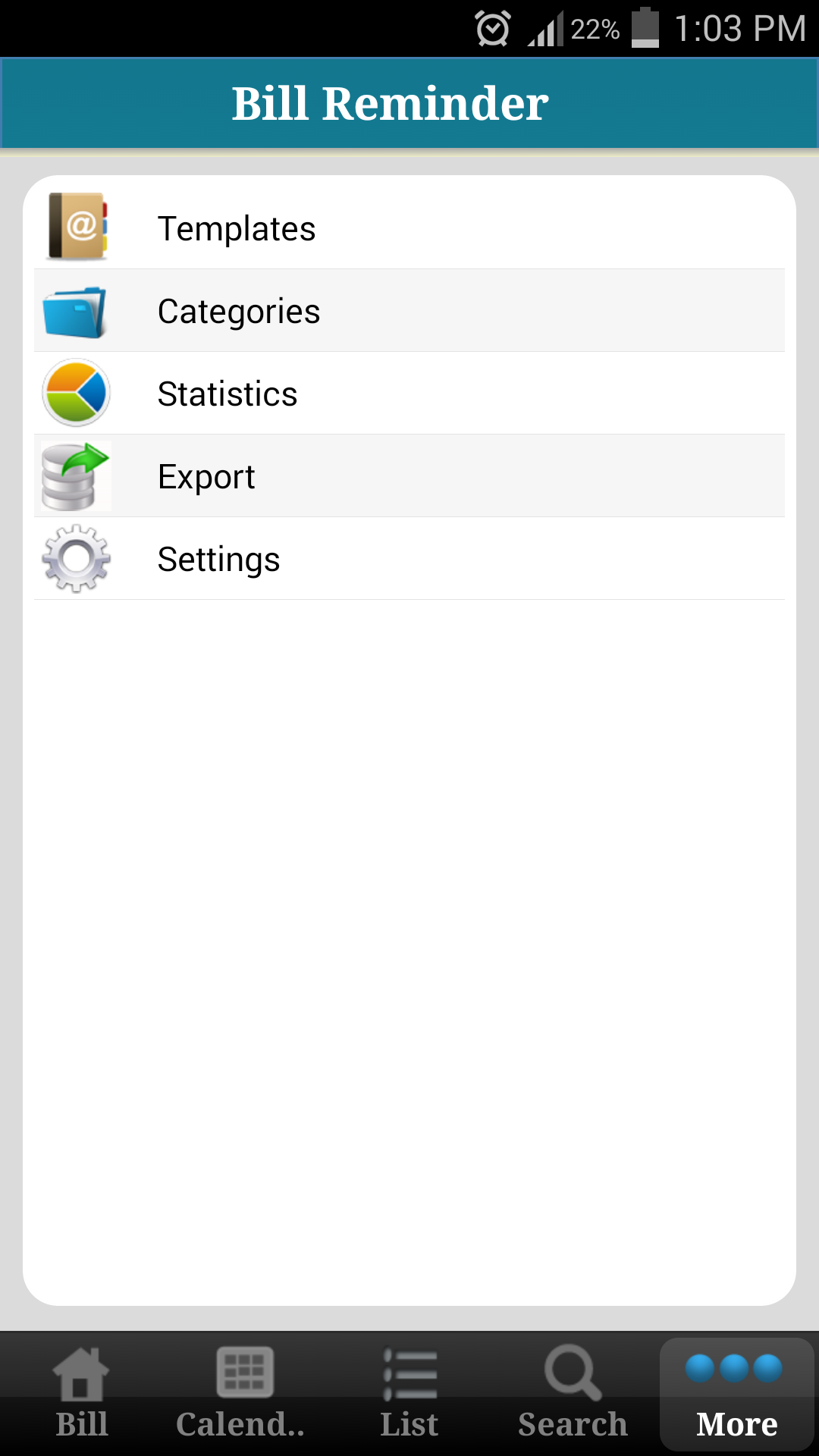819x1456 pixels.
Task: Open the List view list icon
Action: [x=409, y=1371]
